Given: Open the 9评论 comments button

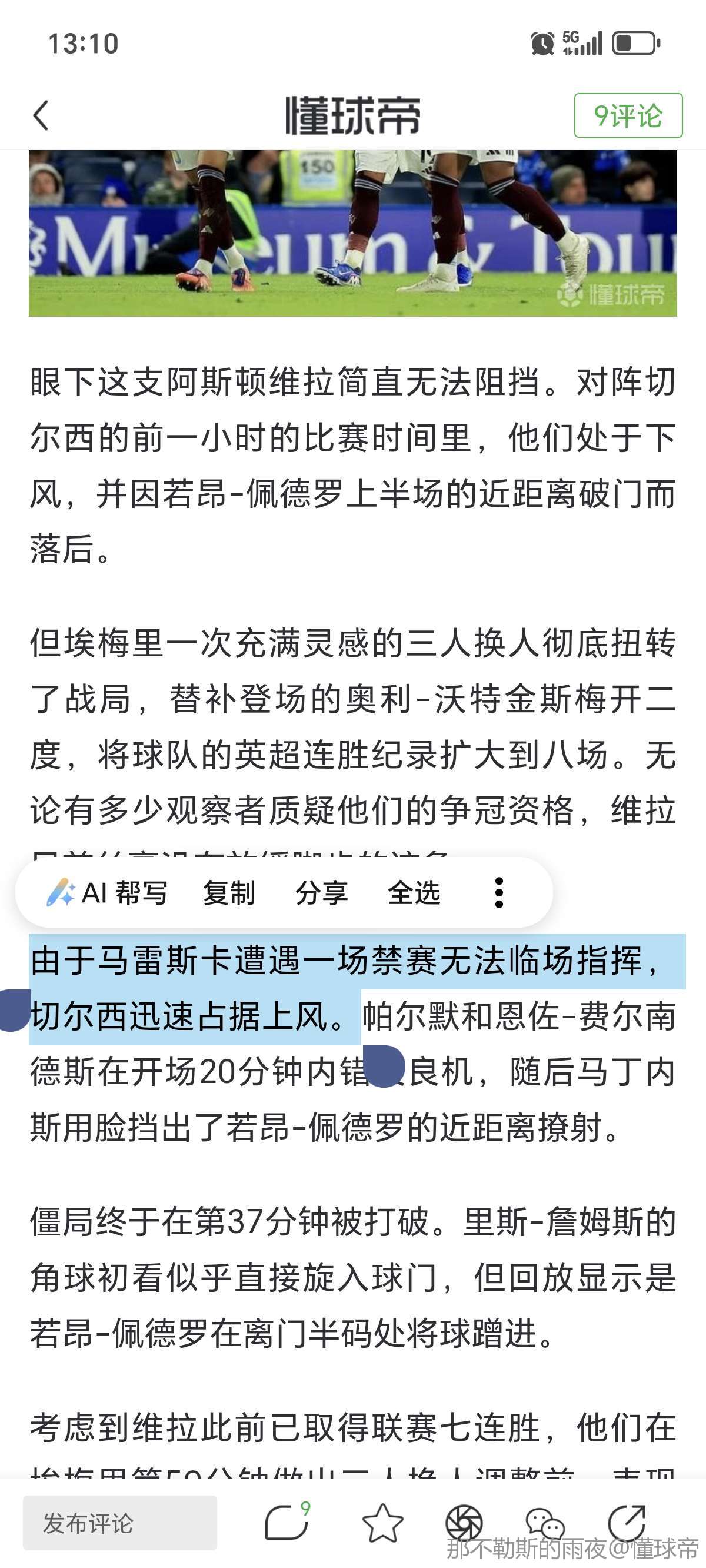Looking at the screenshot, I should point(628,115).
